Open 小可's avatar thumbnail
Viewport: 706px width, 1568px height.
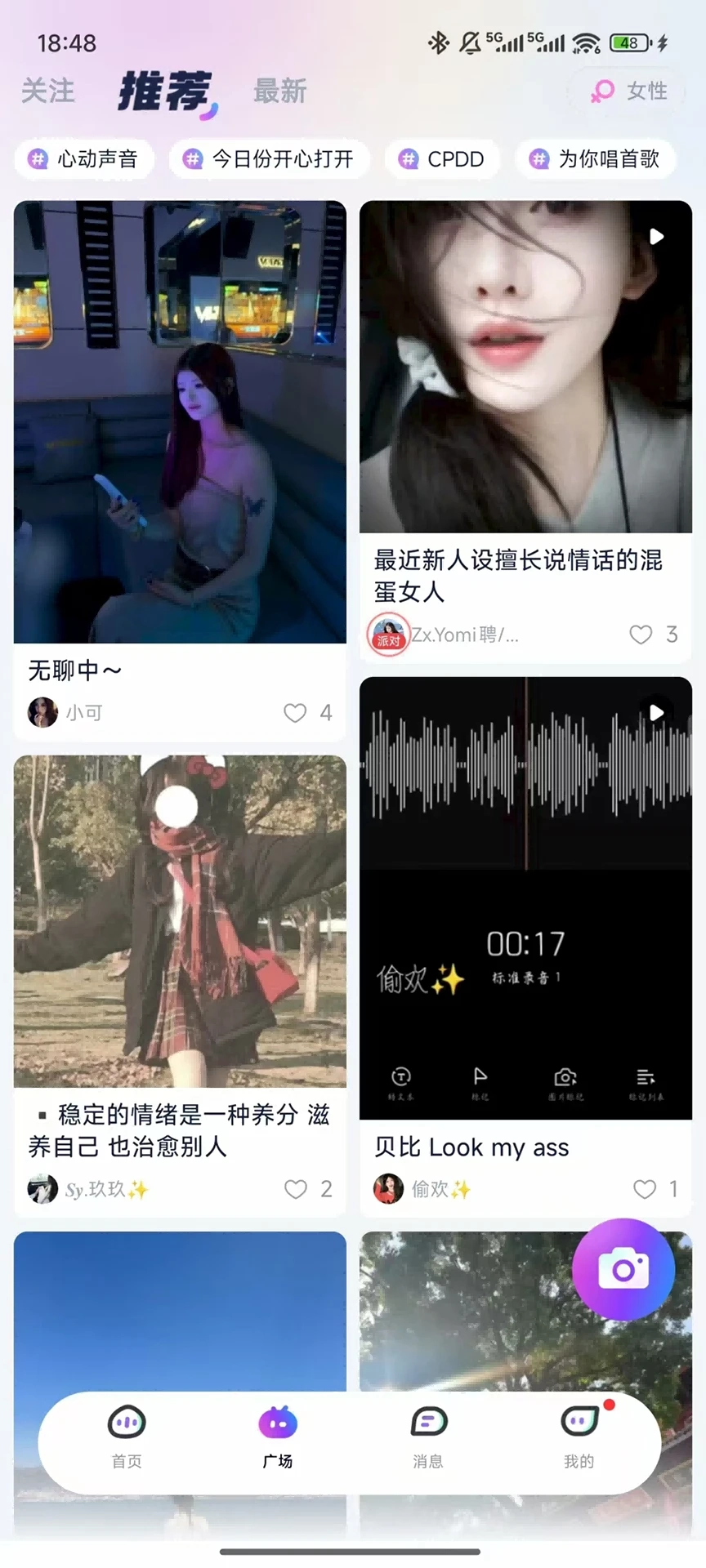(x=42, y=712)
